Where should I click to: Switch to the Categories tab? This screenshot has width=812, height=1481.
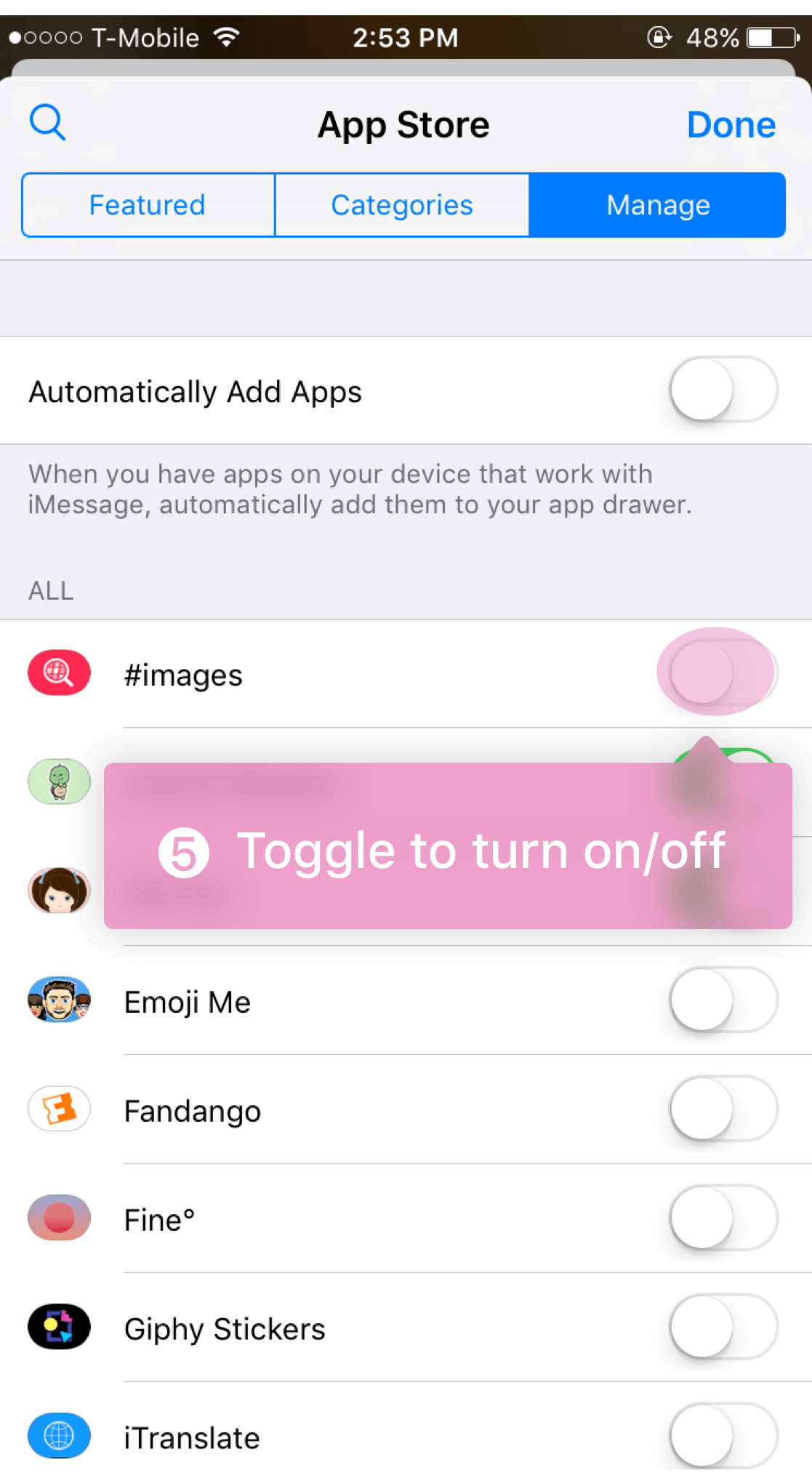pyautogui.click(x=402, y=205)
